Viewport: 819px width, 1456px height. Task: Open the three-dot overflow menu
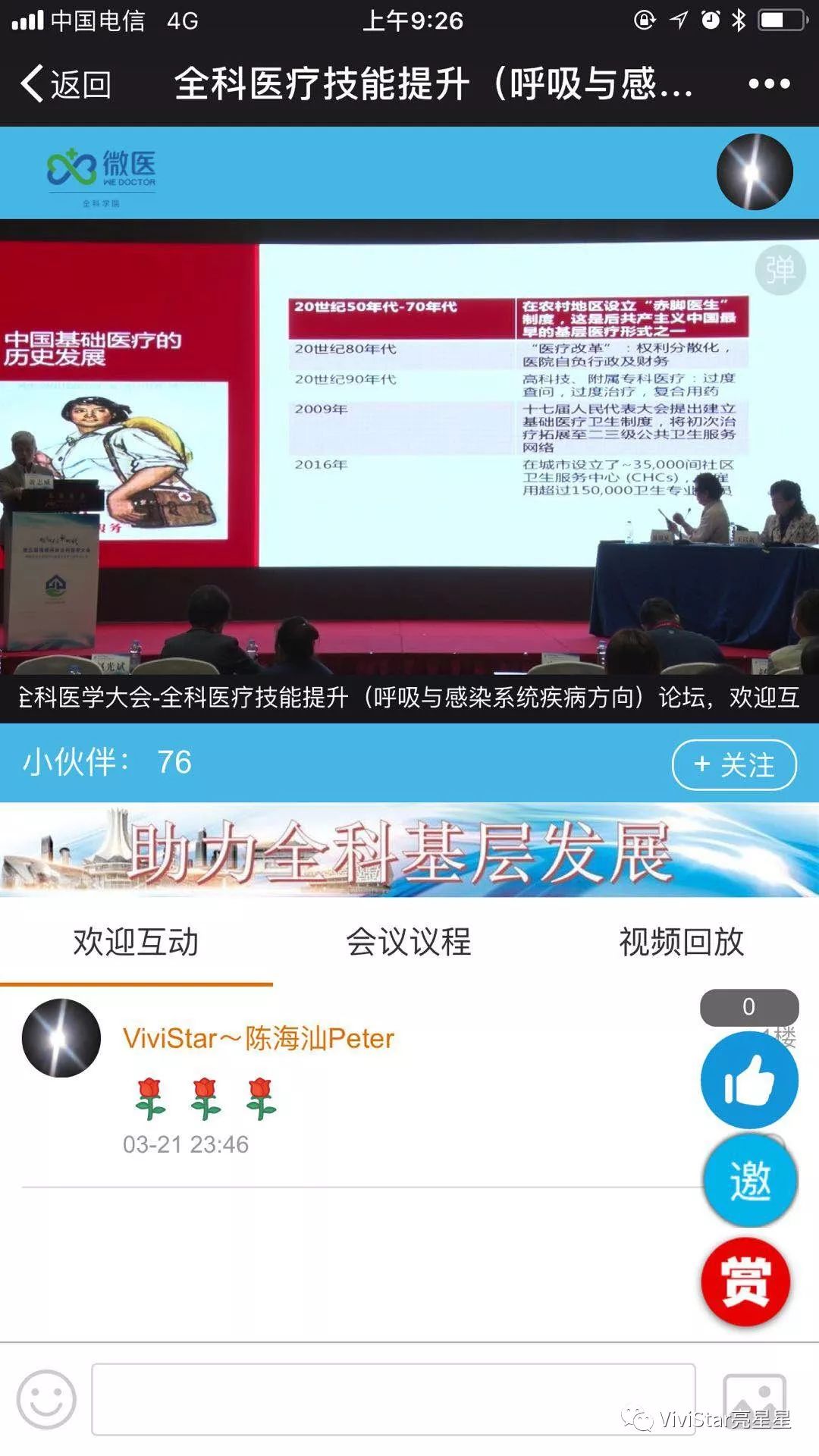(x=769, y=83)
